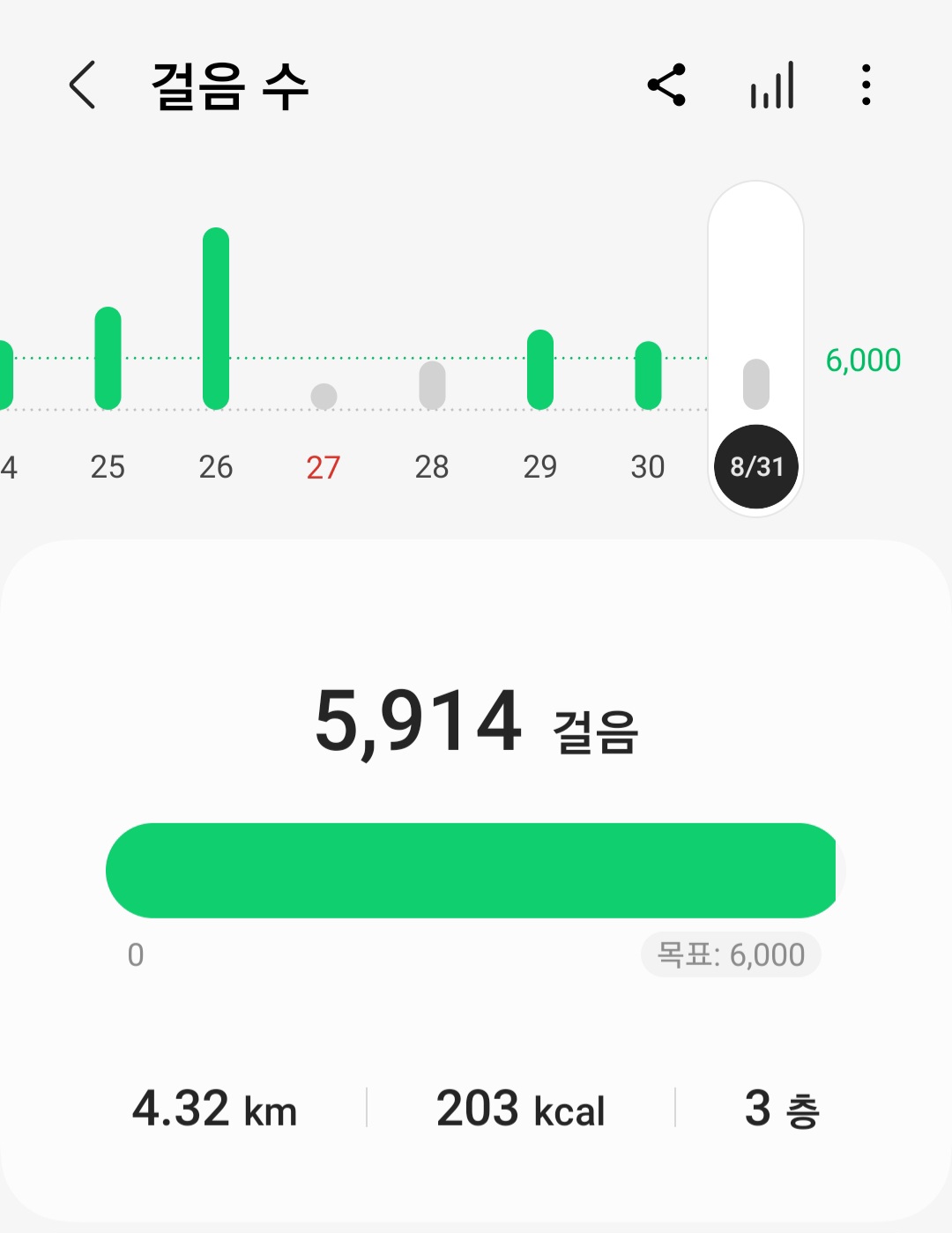
Task: Tap the 목표: 6,000 goal chip
Action: 731,954
